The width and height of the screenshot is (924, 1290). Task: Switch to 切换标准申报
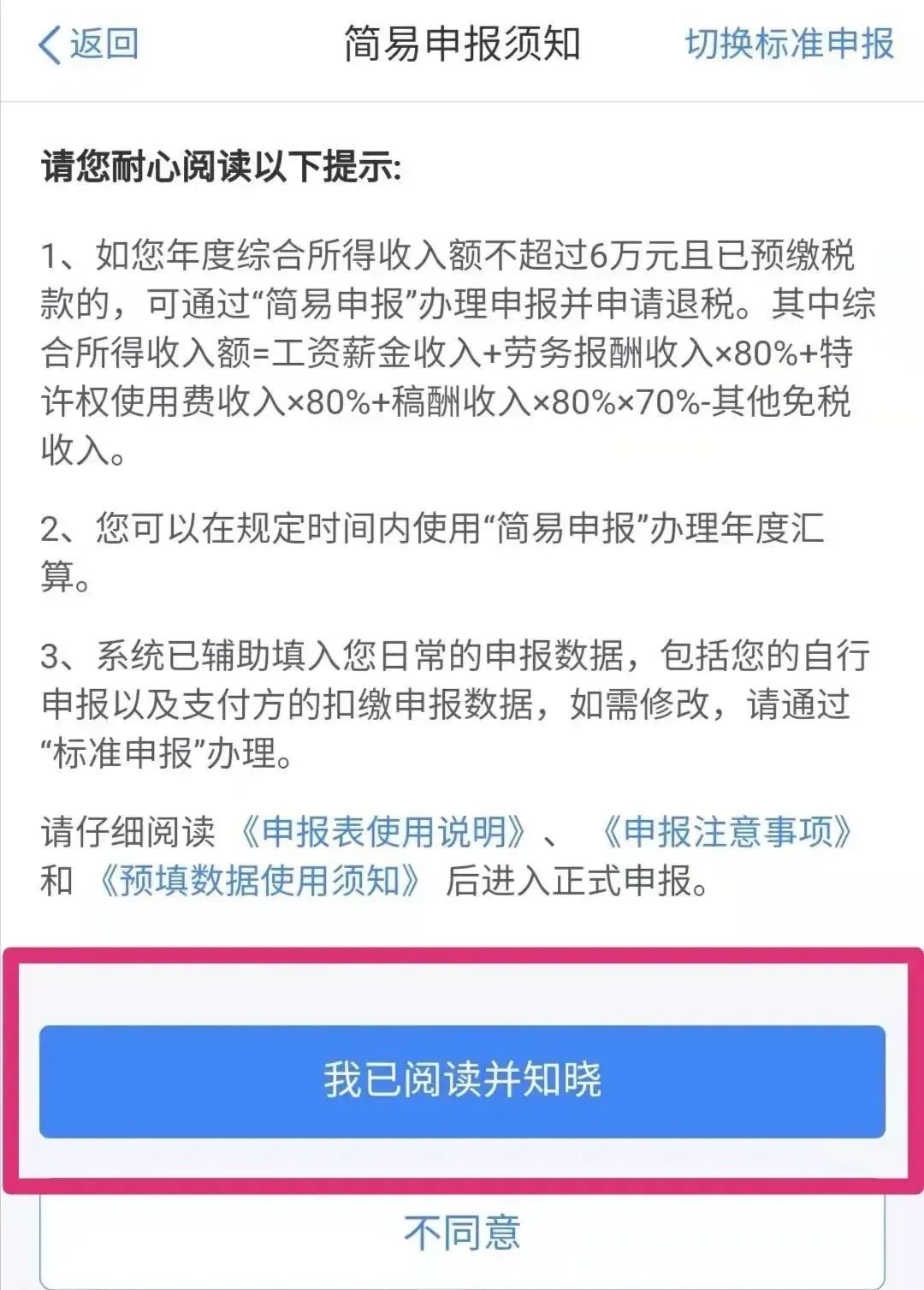(789, 44)
